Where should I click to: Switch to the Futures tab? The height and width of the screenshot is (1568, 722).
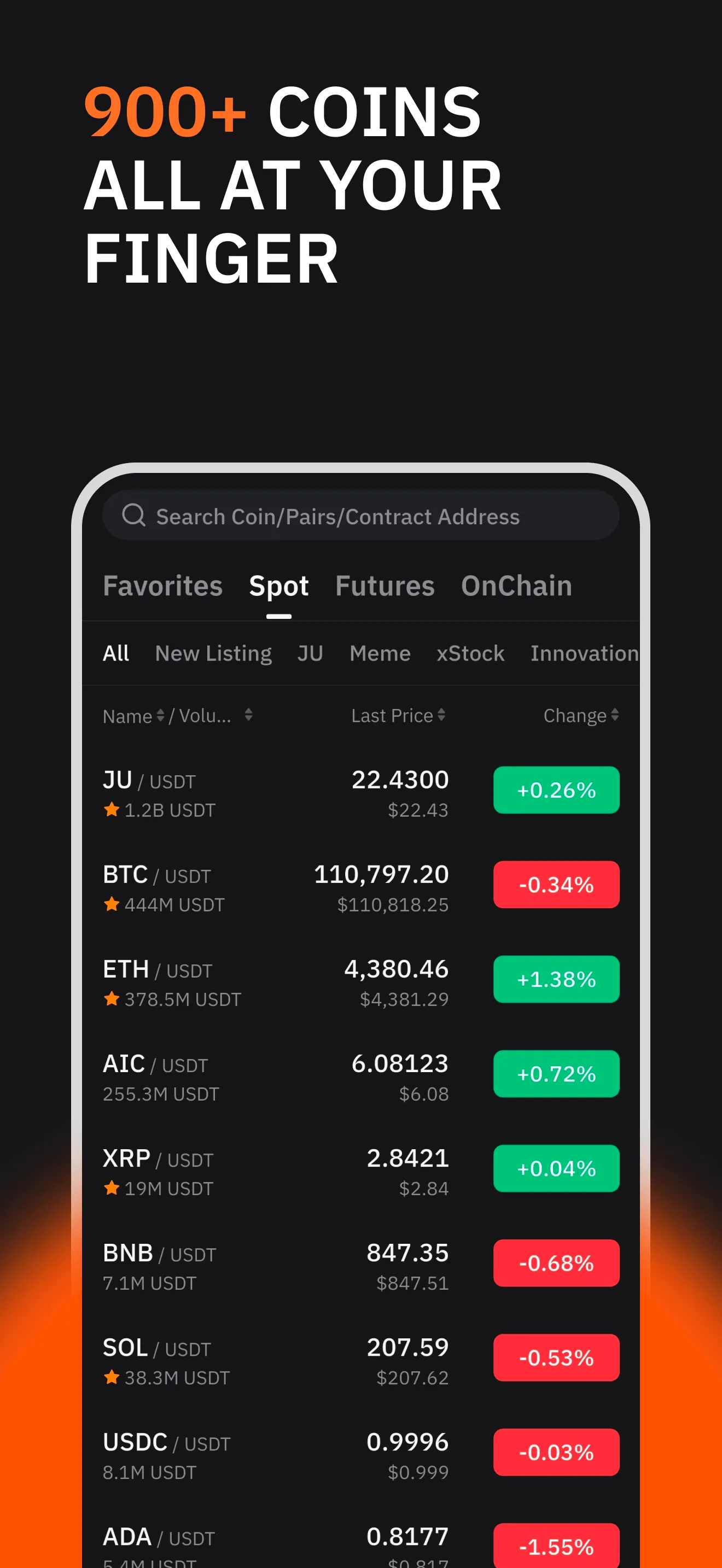click(385, 586)
